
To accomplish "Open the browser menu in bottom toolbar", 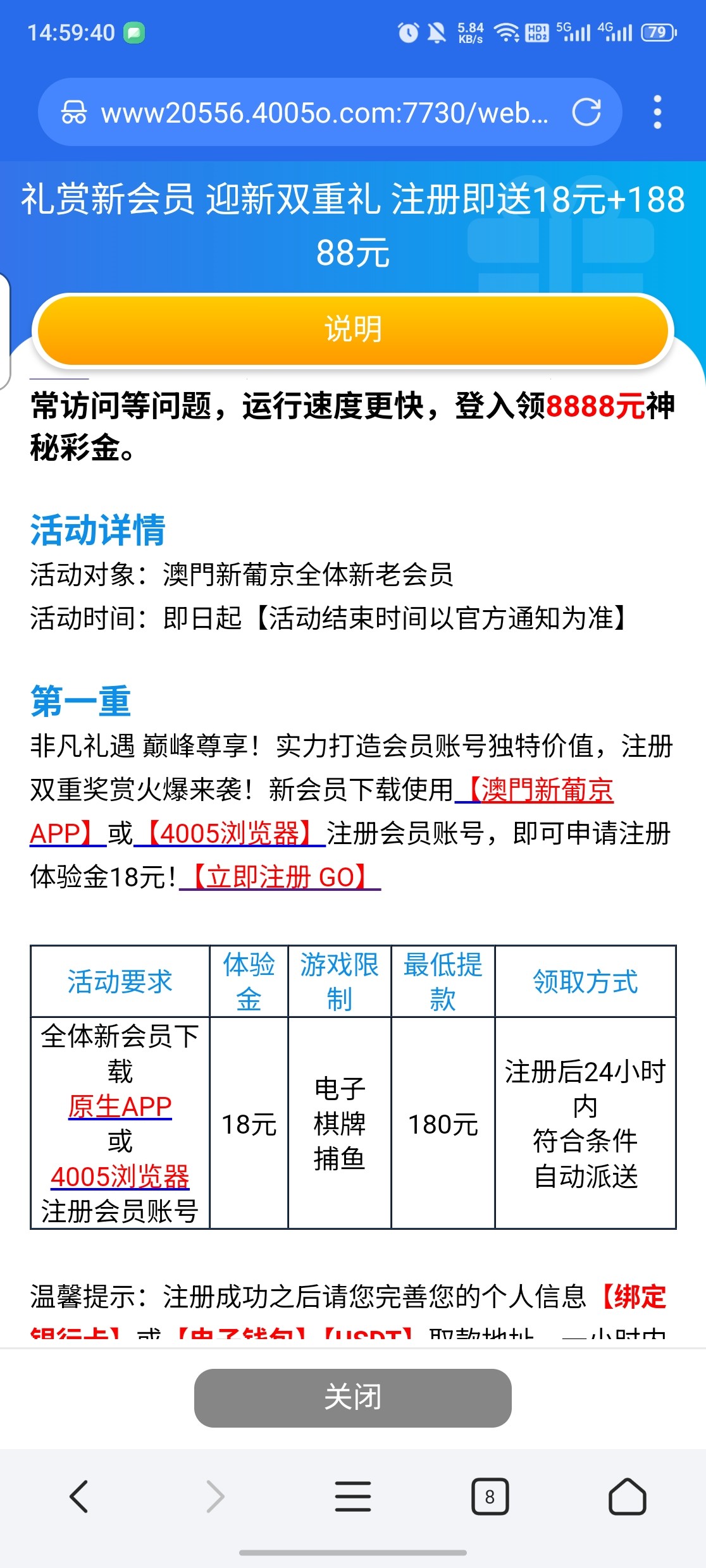I will [353, 1497].
